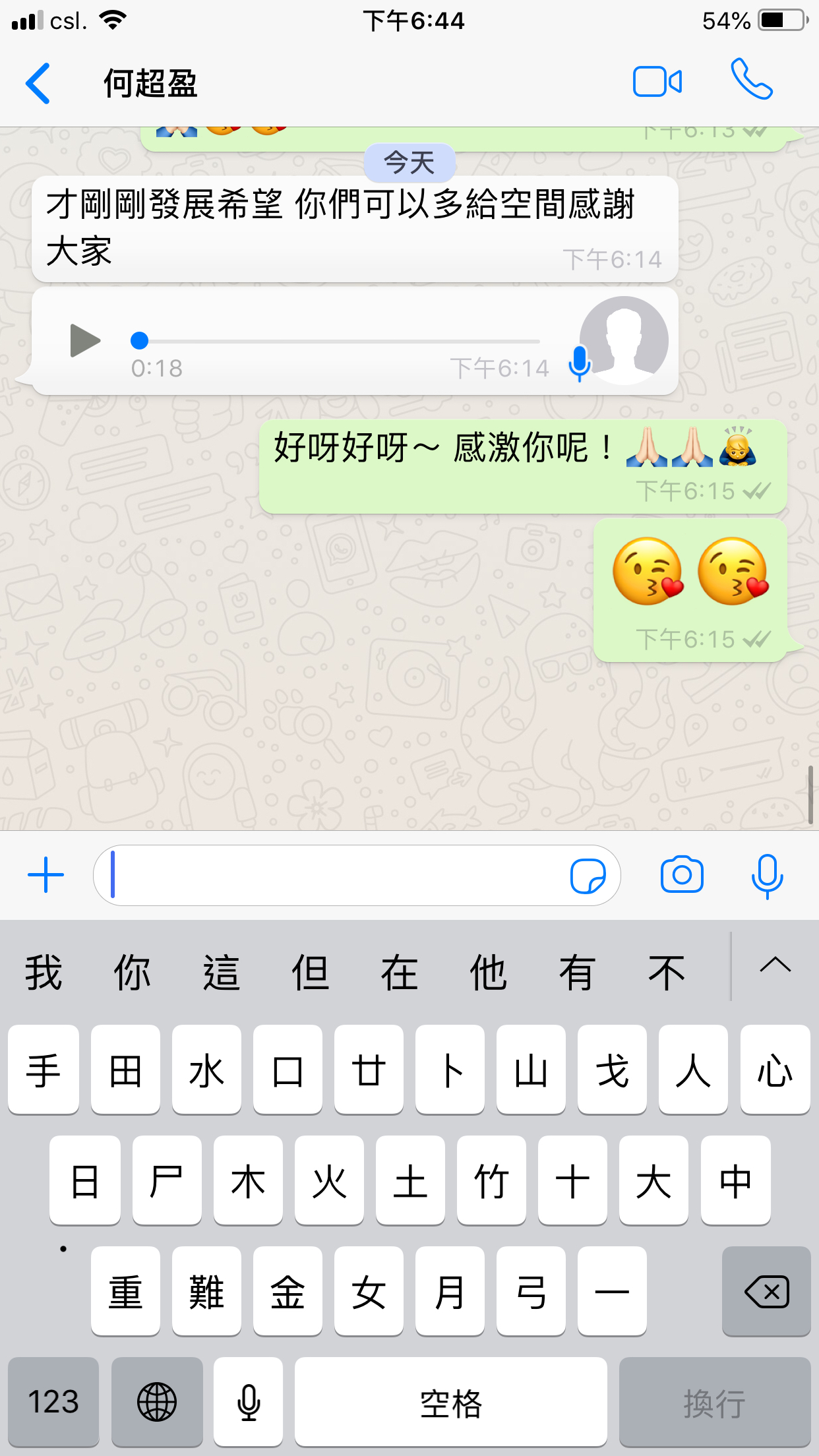Open the camera to take a photo
The image size is (819, 1456).
pyautogui.click(x=682, y=875)
